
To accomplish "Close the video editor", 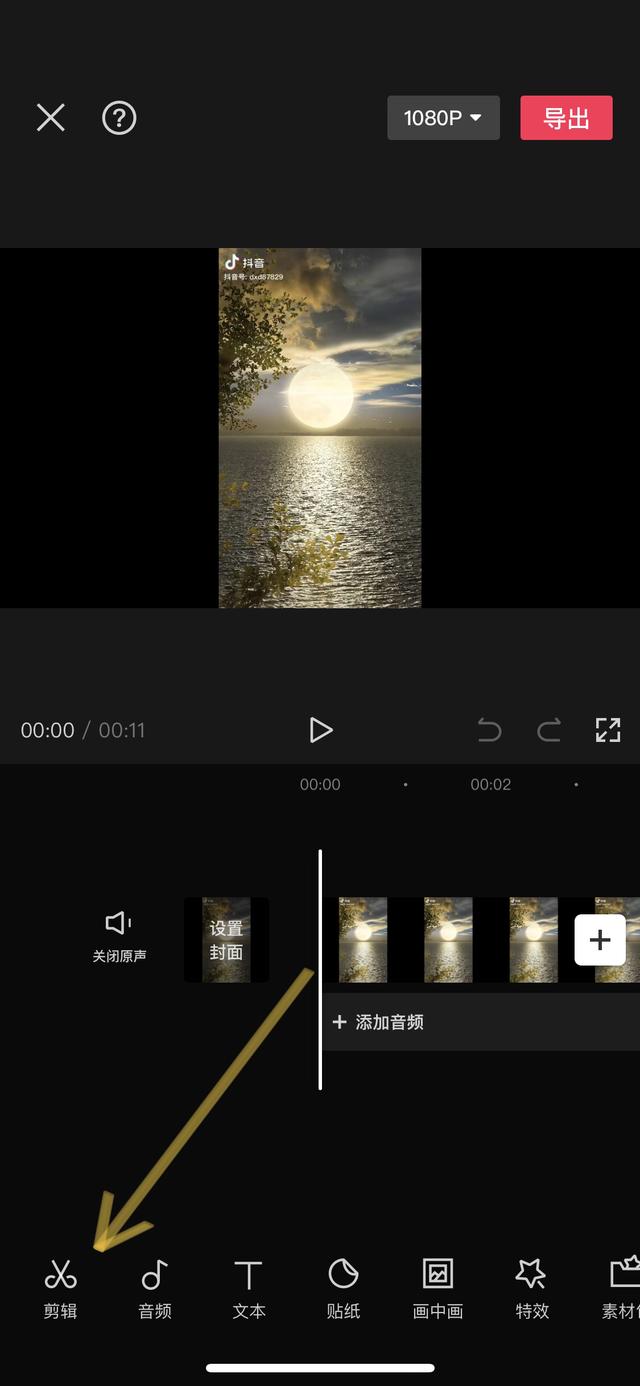I will 51,118.
